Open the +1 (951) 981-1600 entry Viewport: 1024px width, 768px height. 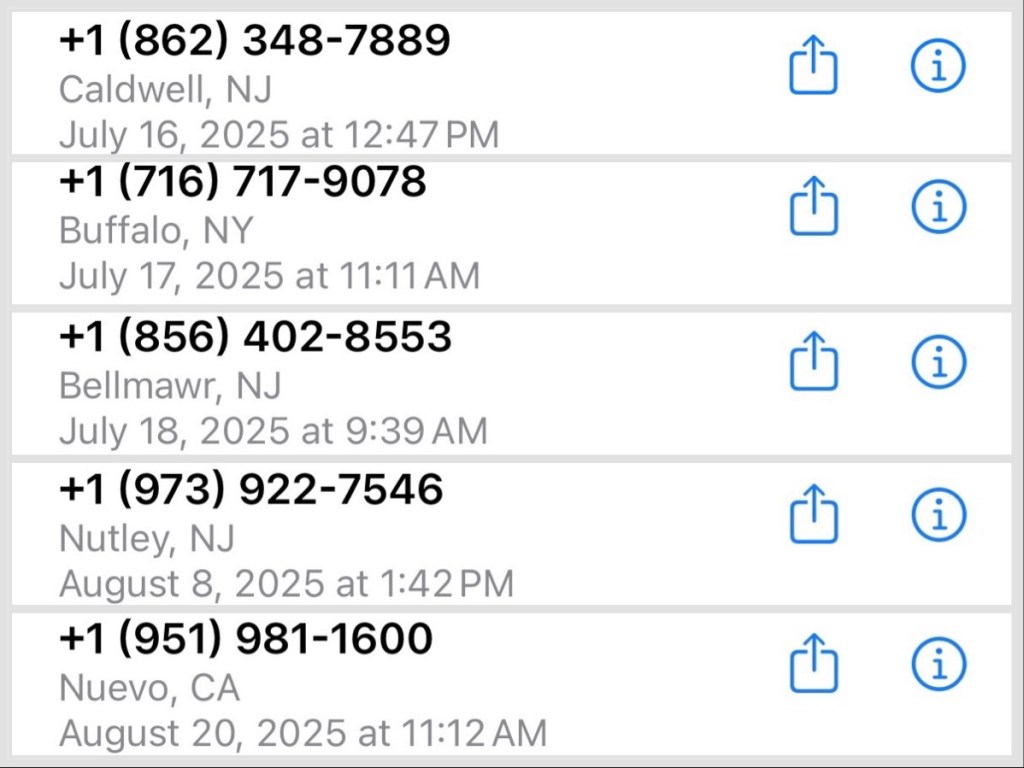click(246, 639)
